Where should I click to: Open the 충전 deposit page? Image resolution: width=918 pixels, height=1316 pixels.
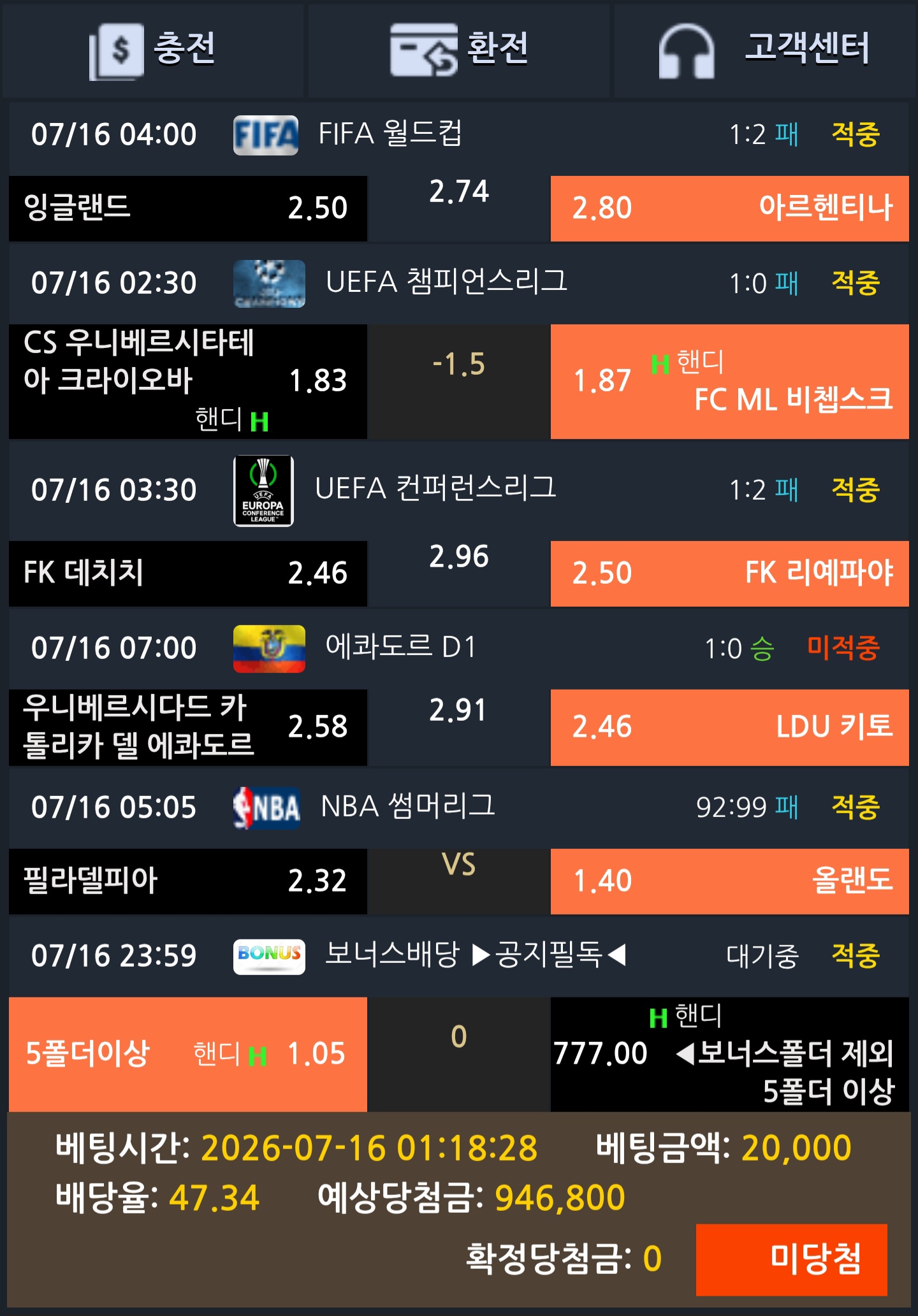pos(153,51)
